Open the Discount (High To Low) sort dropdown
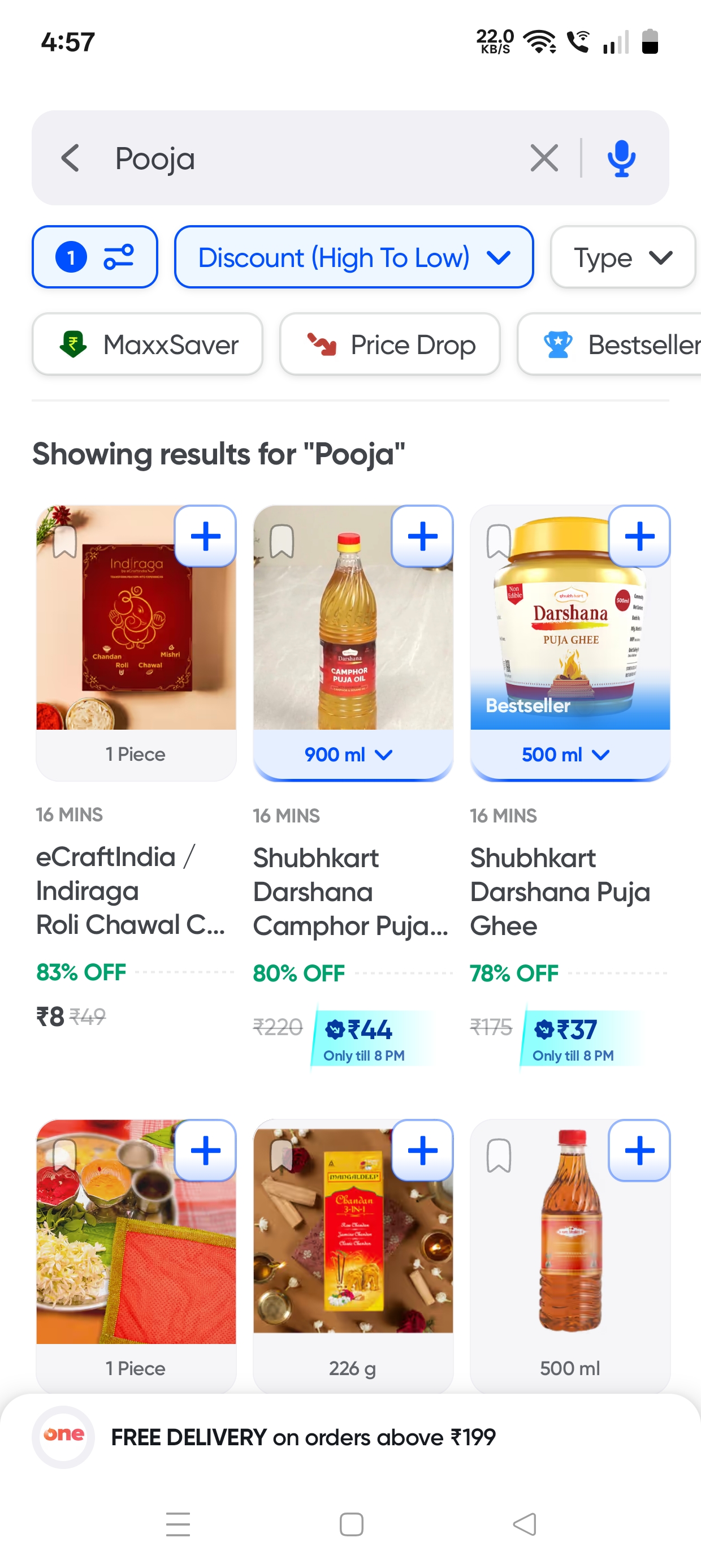Screen dimensions: 701x1568 click(353, 257)
